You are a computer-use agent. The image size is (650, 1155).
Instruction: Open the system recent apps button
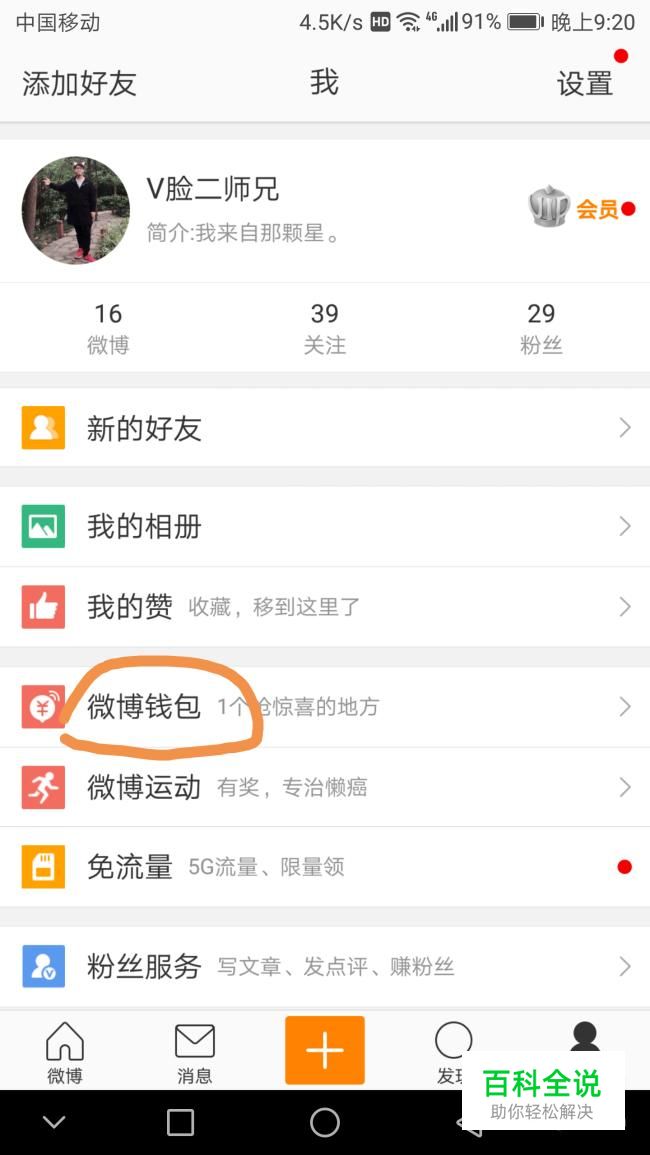point(180,1122)
